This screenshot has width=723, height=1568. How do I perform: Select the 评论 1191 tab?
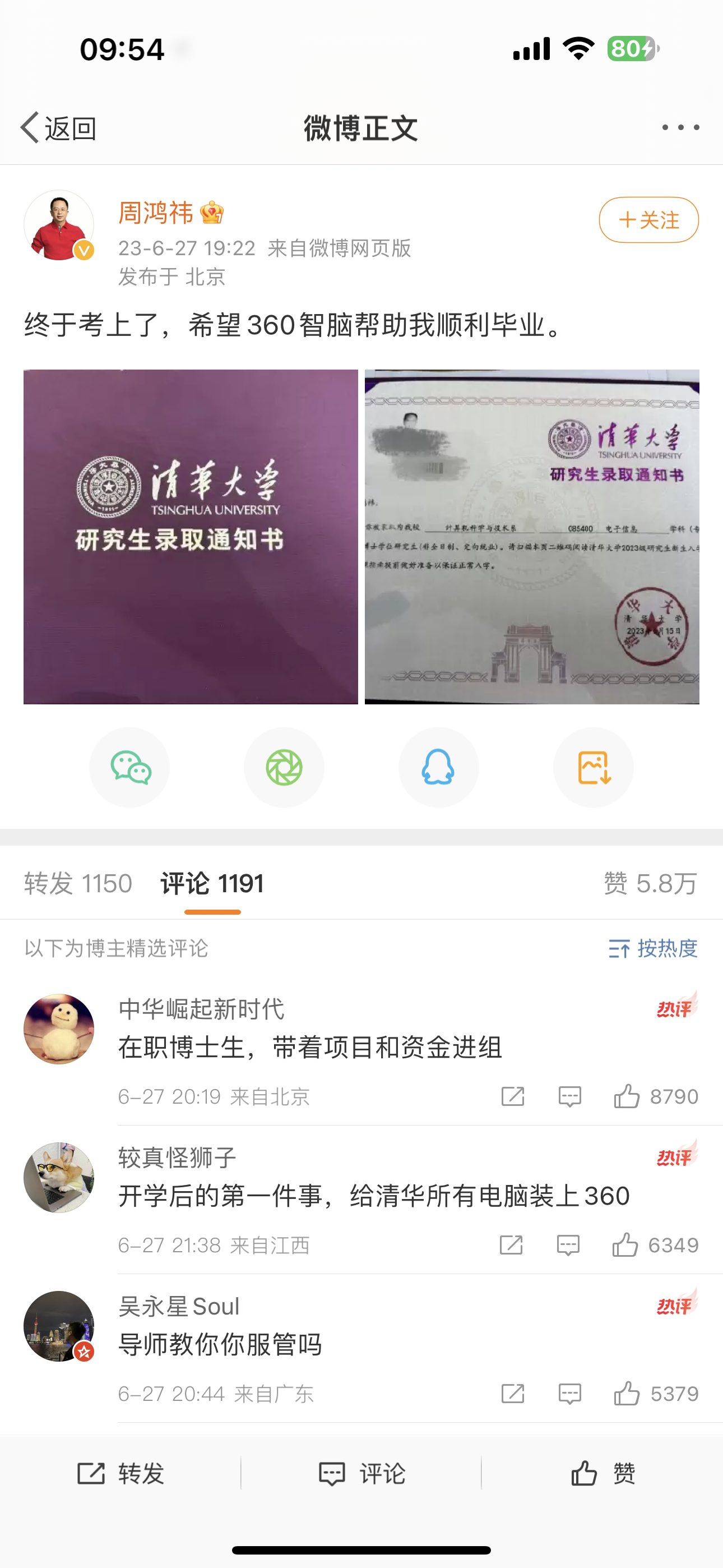point(212,883)
